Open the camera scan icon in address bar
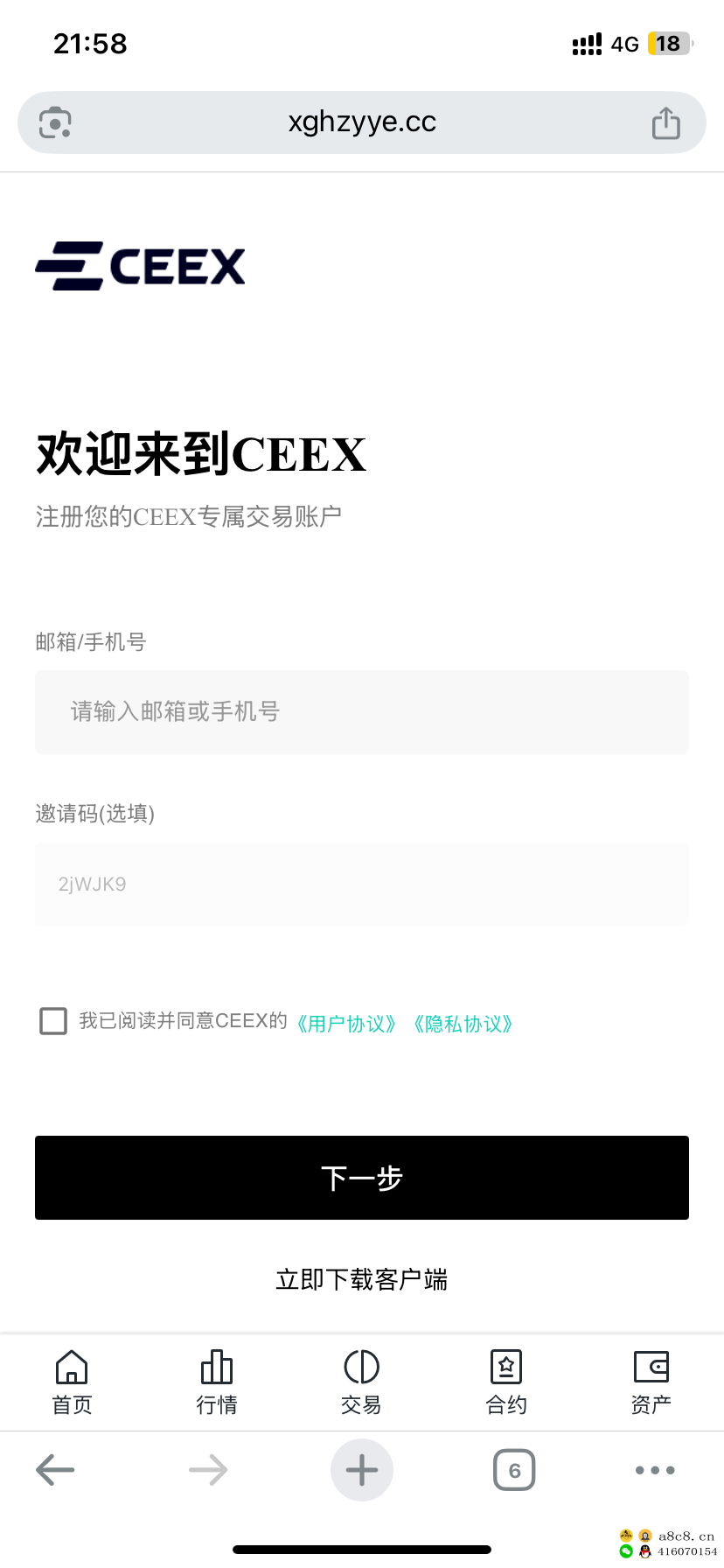Image resolution: width=724 pixels, height=1568 pixels. coord(55,123)
